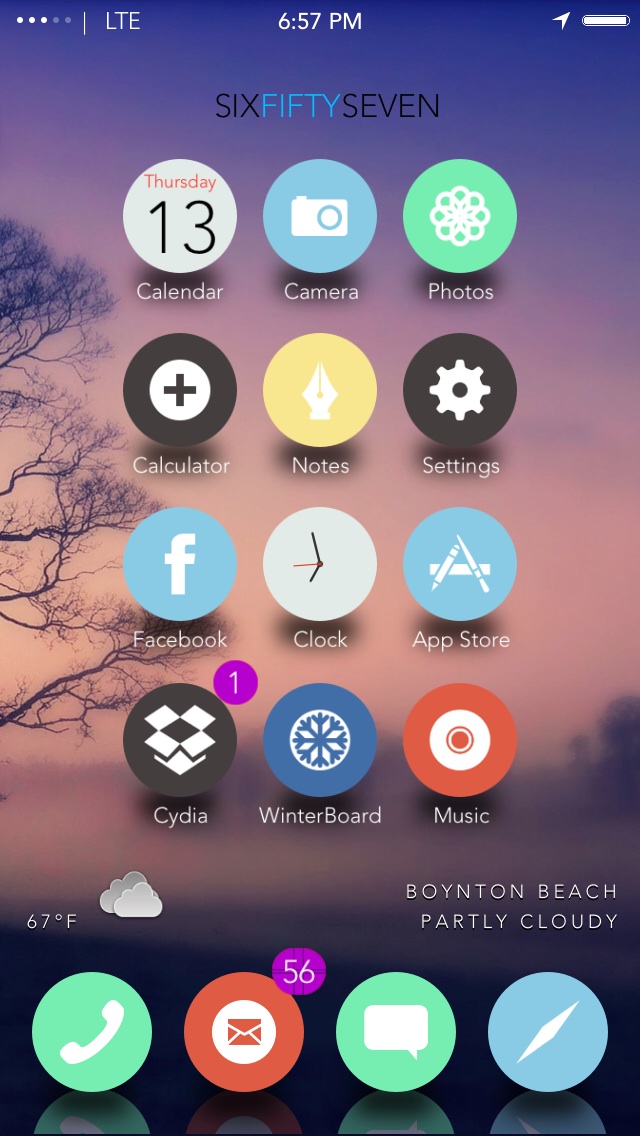
Task: Launch Cydia with one notification
Action: (180, 740)
